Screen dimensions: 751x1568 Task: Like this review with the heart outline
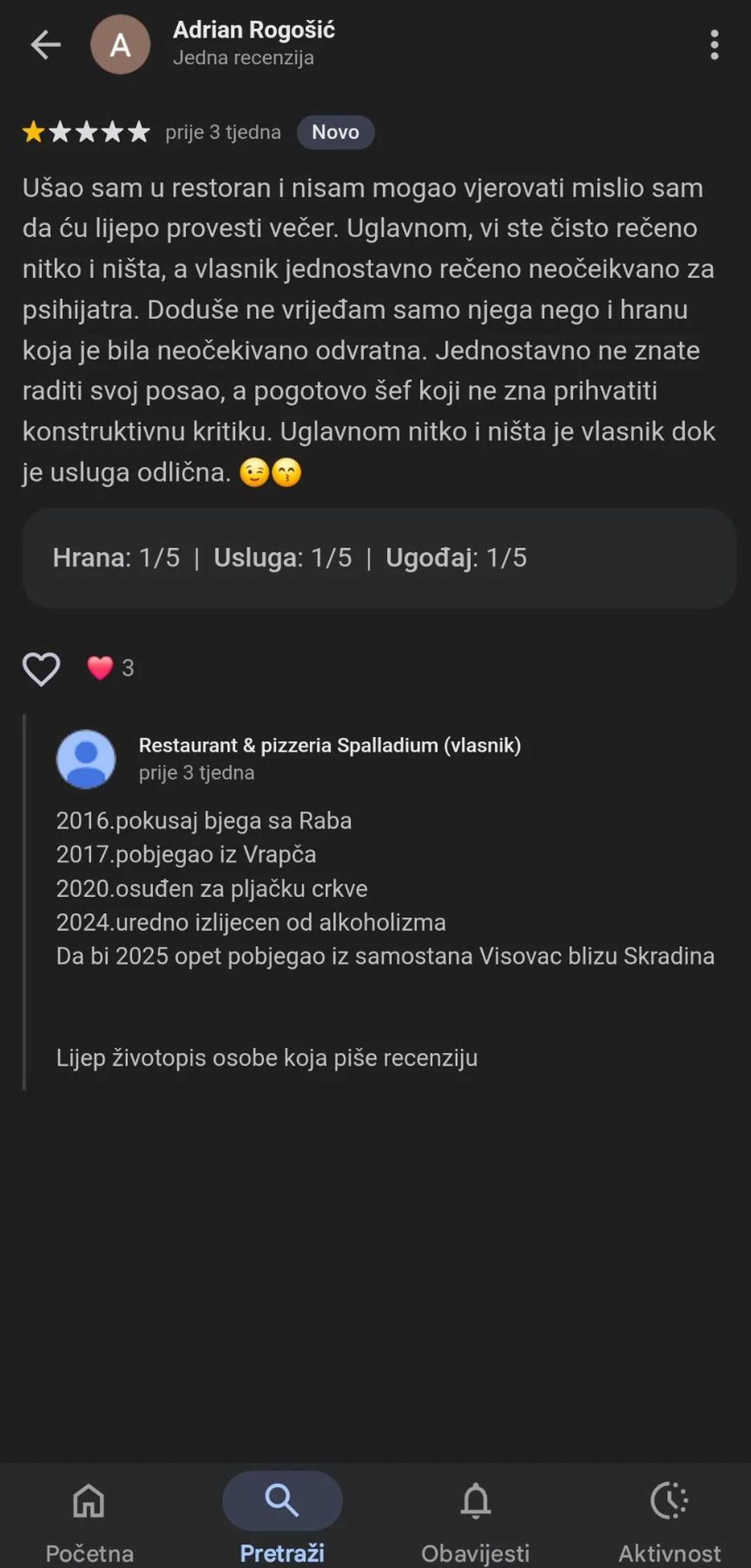point(42,668)
